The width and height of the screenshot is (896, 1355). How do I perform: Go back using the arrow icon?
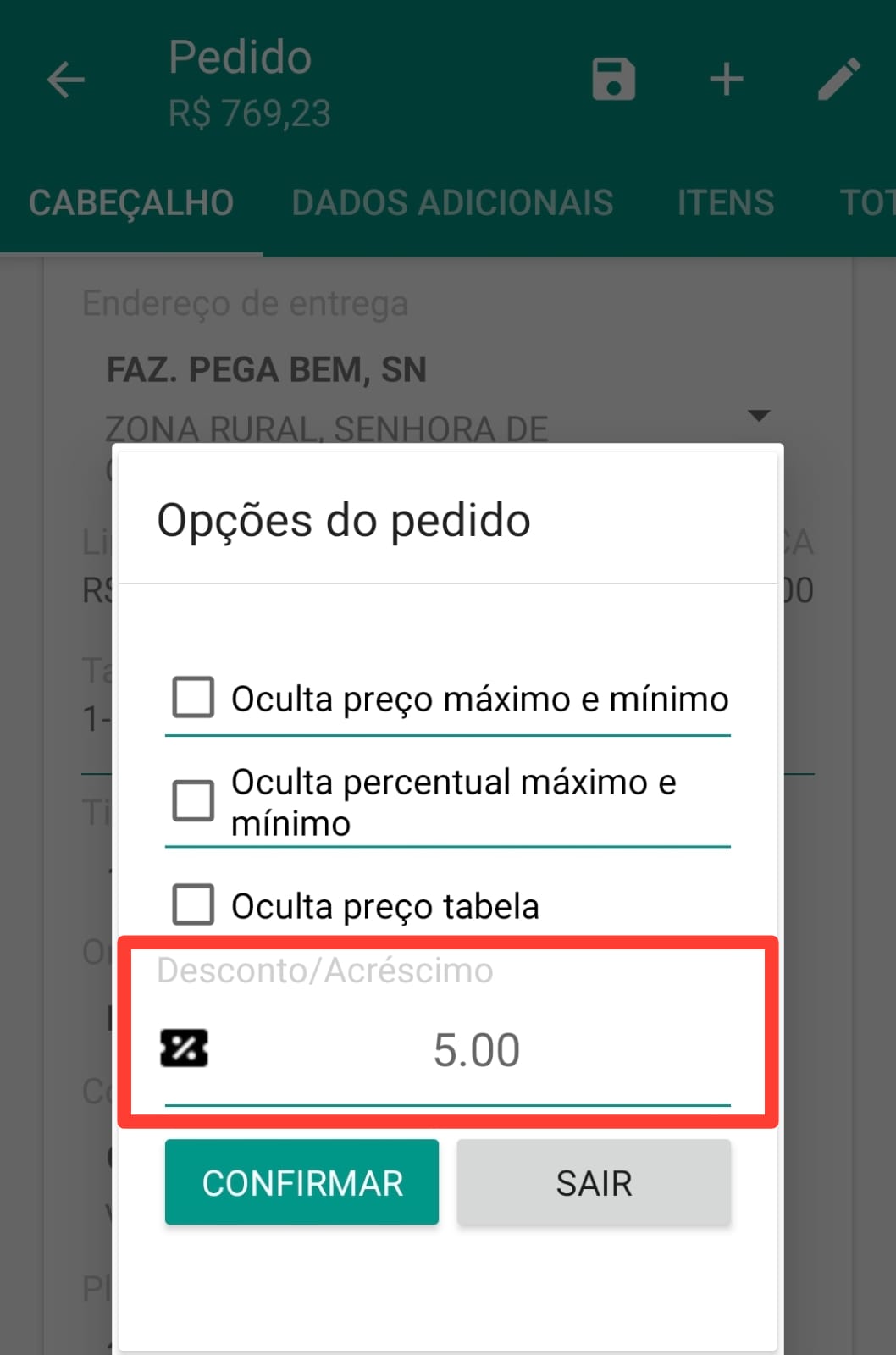[66, 80]
